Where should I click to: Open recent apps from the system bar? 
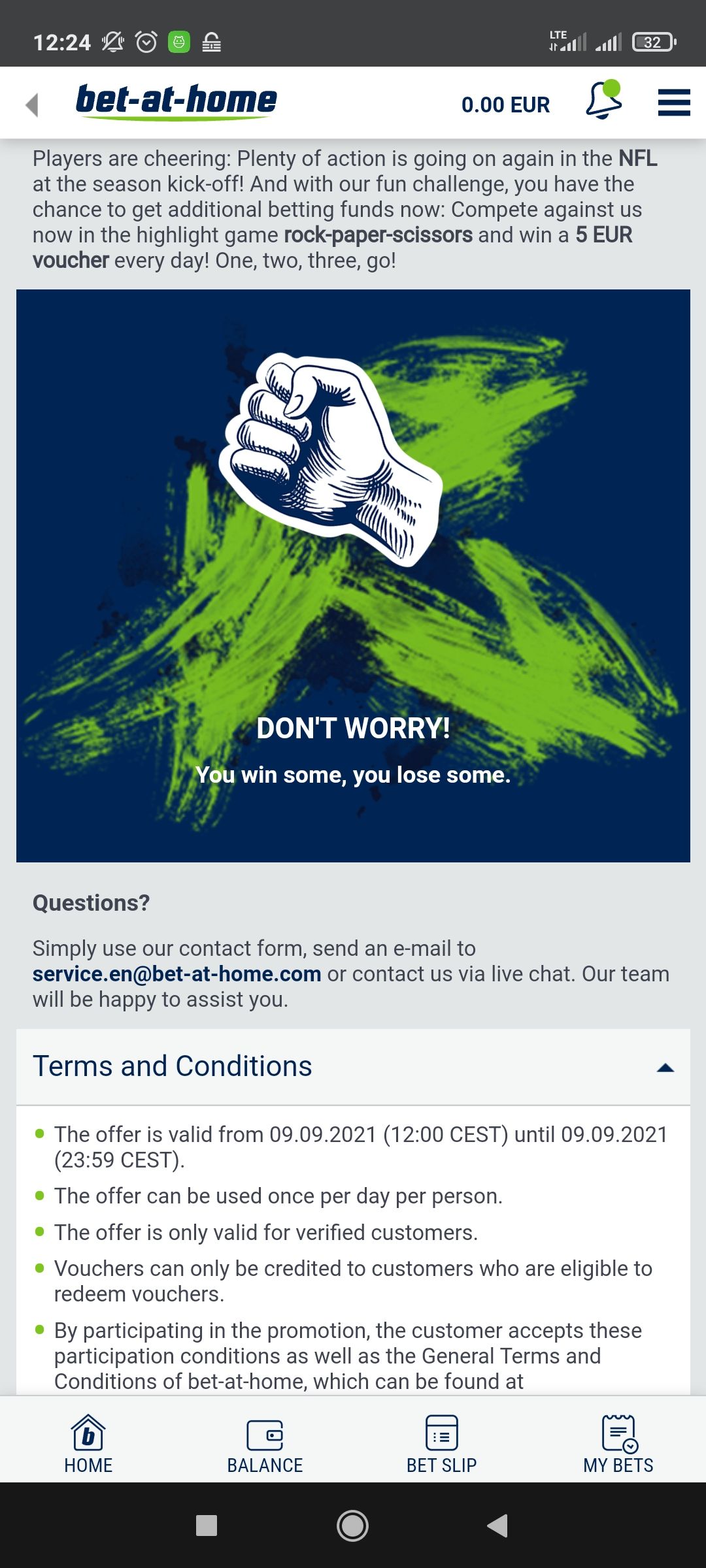[x=207, y=1526]
